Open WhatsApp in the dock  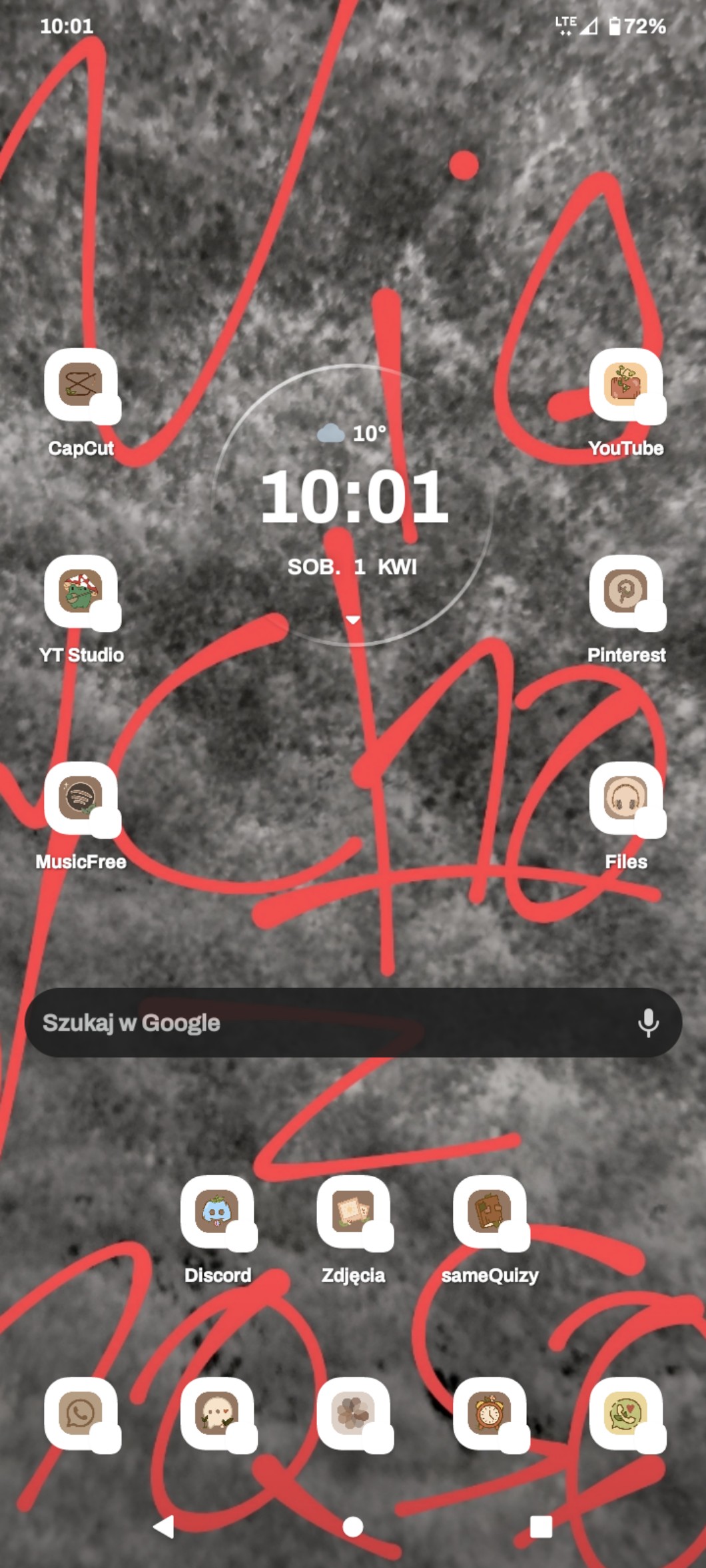pos(81,1413)
